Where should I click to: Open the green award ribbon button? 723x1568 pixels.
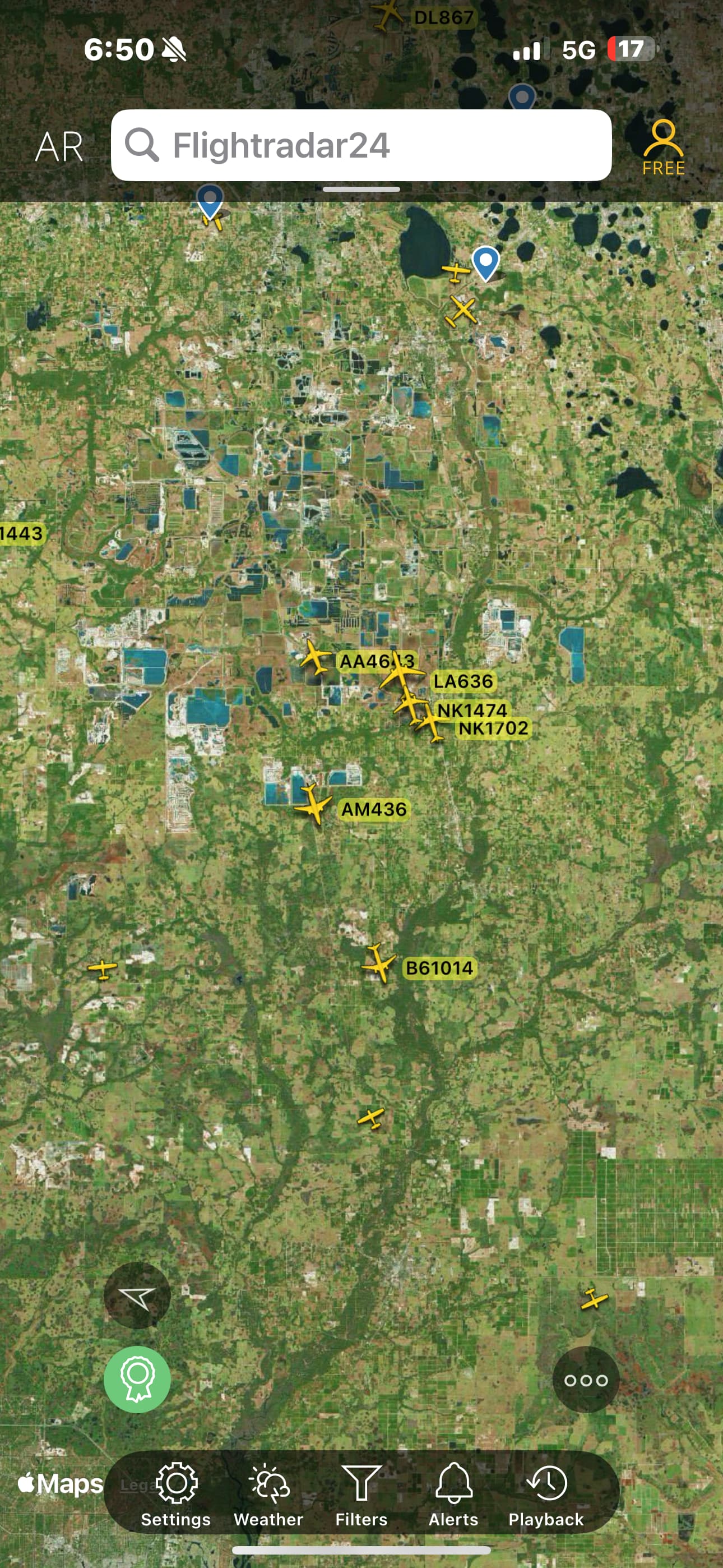pyautogui.click(x=137, y=1380)
